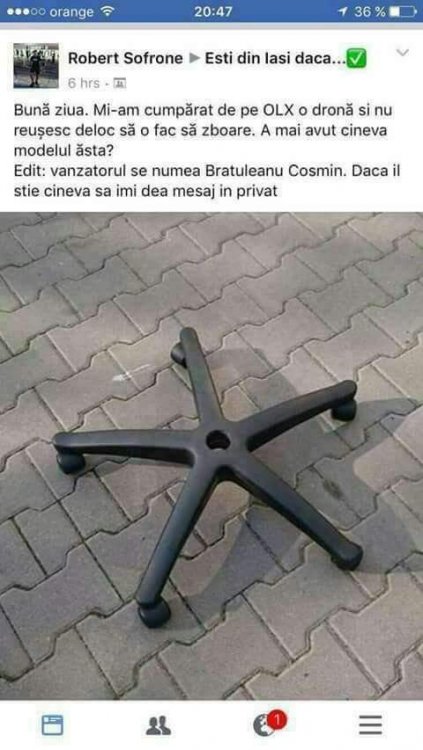
Task: Expand the post options chevron
Action: coord(403,52)
